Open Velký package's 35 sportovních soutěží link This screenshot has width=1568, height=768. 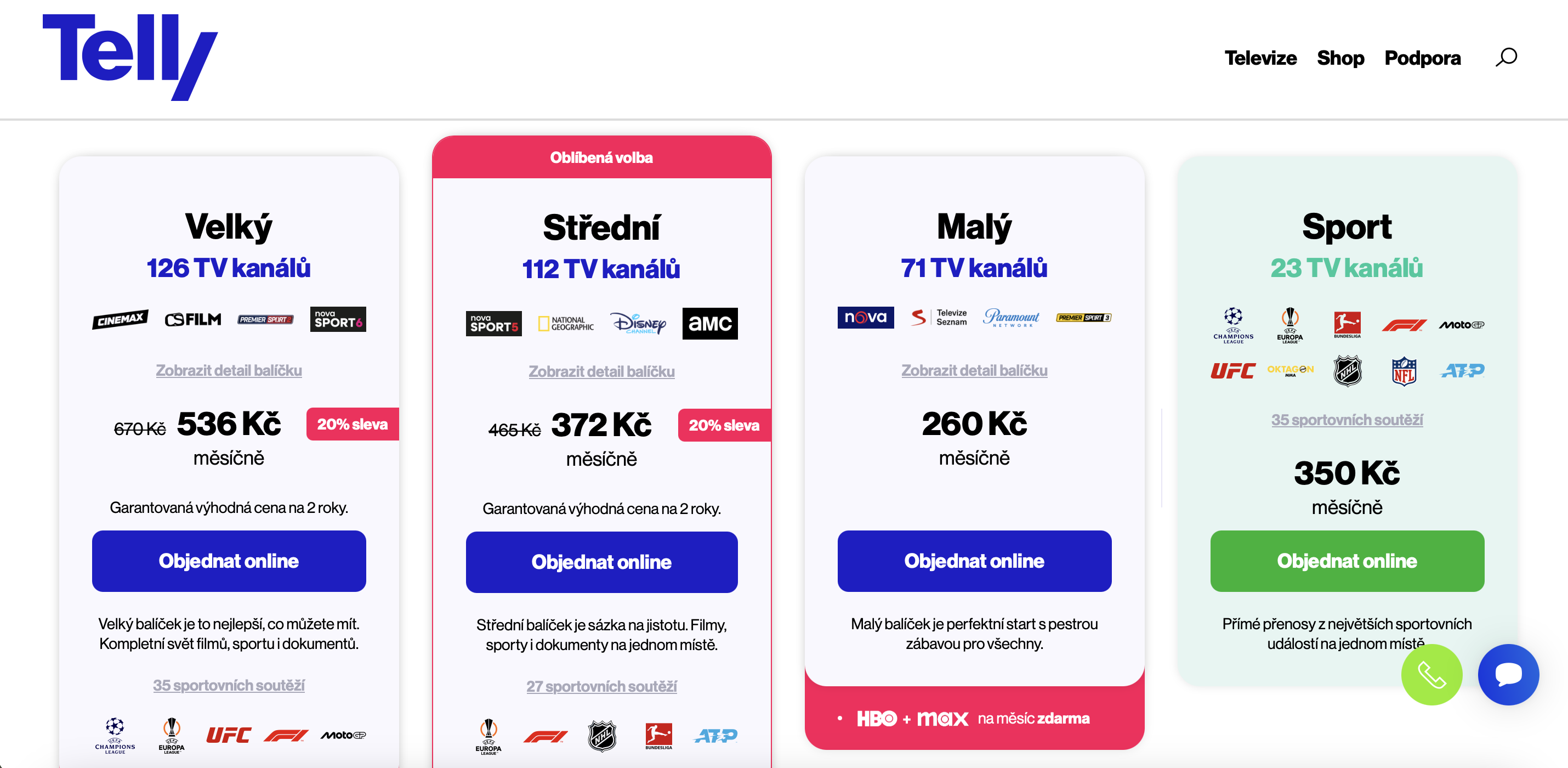pyautogui.click(x=229, y=685)
